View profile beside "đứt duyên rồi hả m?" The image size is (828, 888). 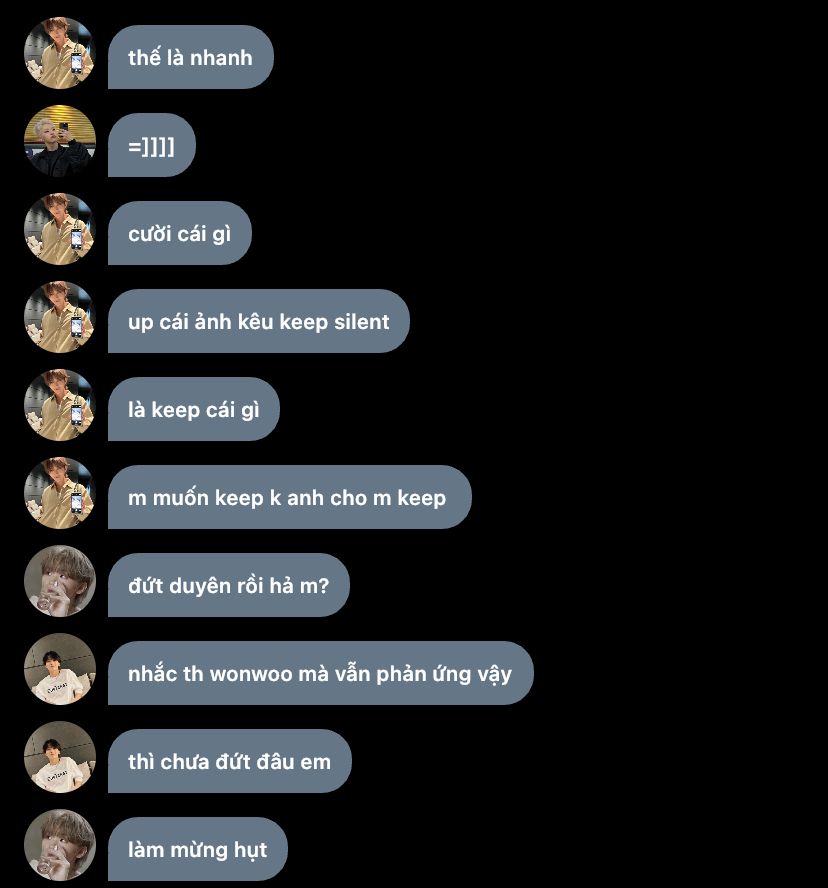click(x=60, y=581)
